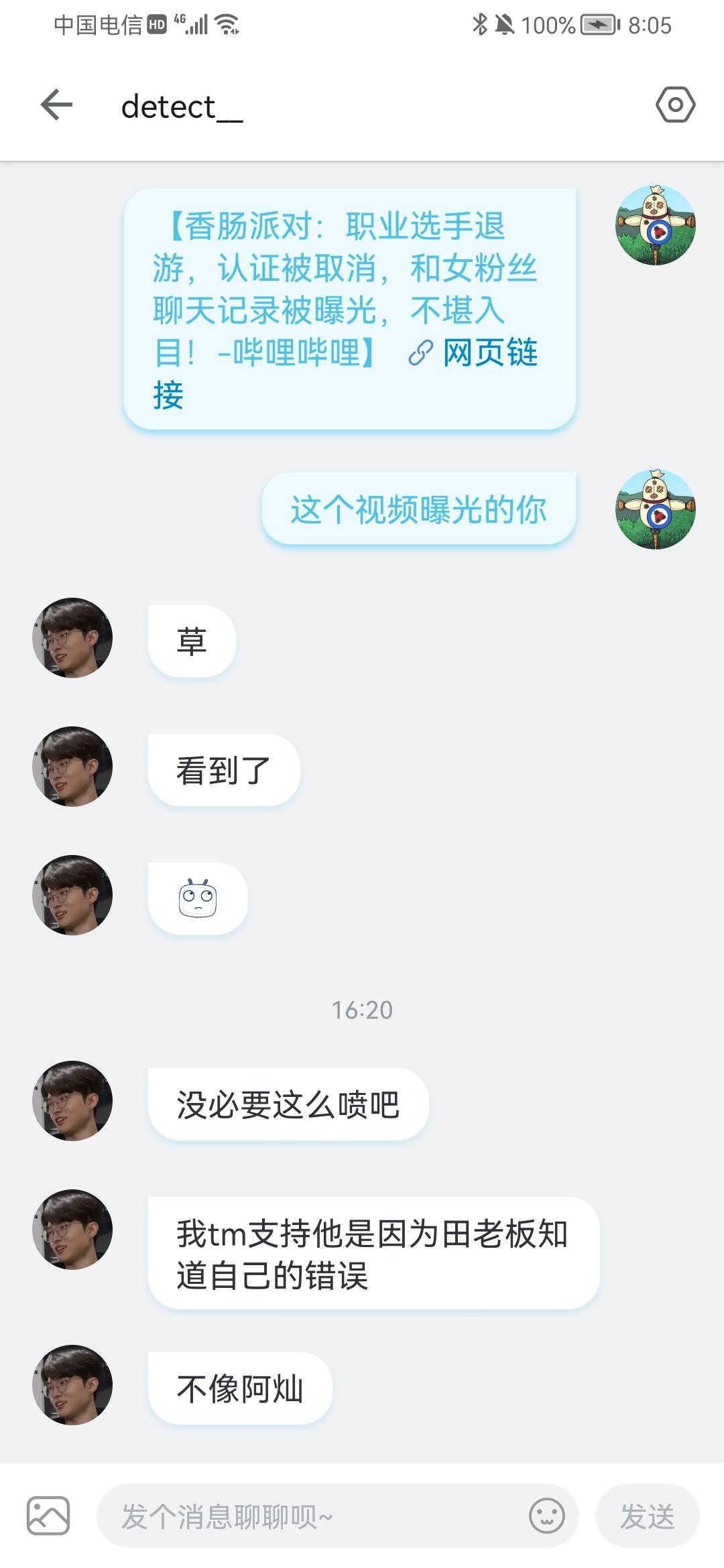
Task: Open chat settings hexagon icon
Action: (675, 105)
